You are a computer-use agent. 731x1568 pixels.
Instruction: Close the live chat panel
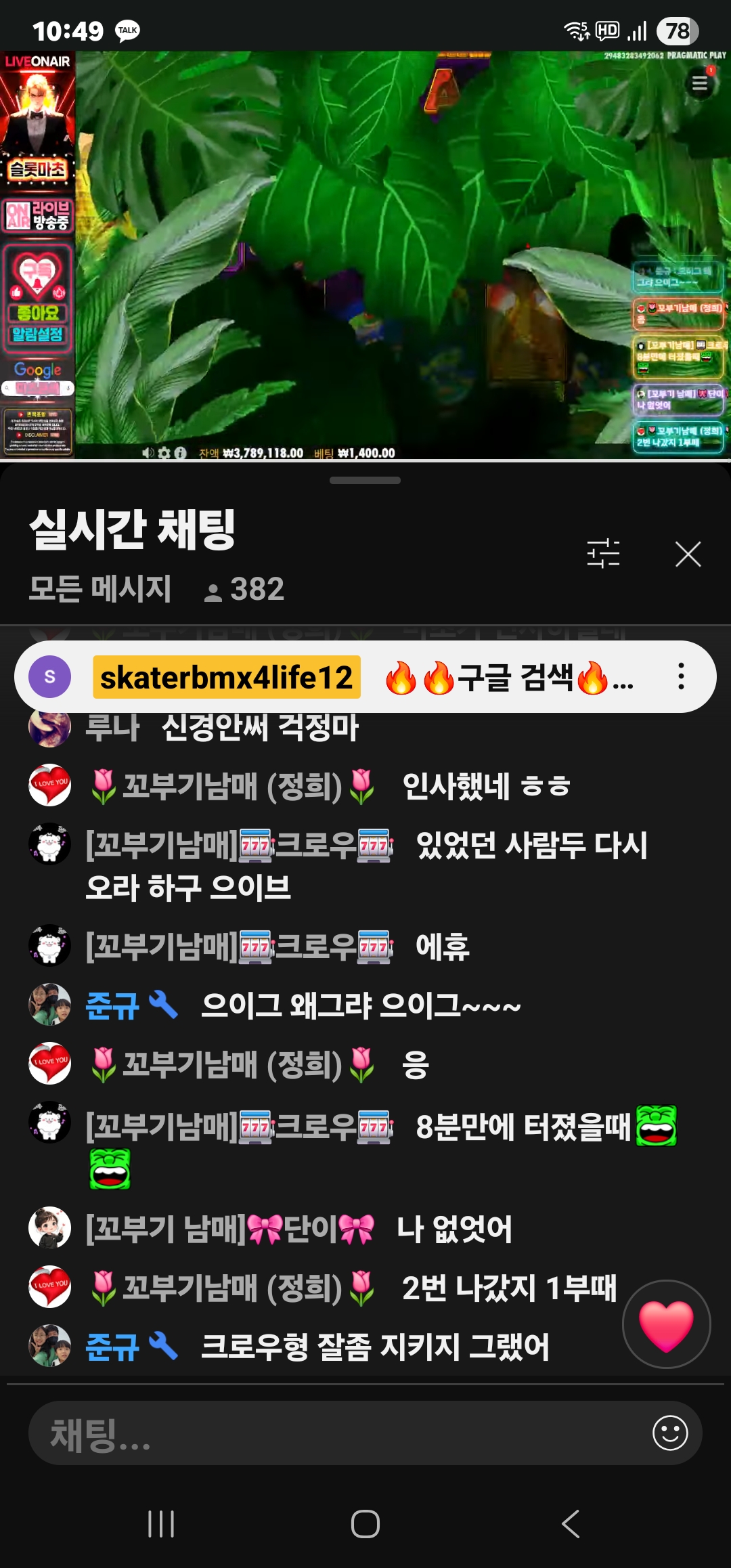click(688, 554)
